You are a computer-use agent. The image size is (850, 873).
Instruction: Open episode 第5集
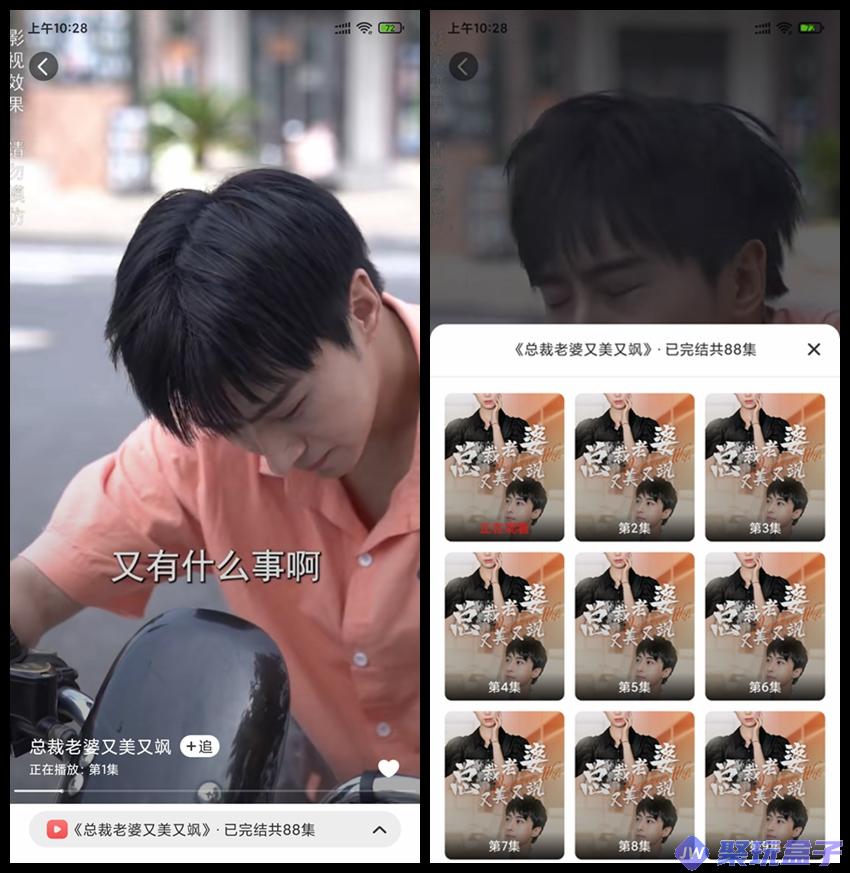(x=634, y=626)
